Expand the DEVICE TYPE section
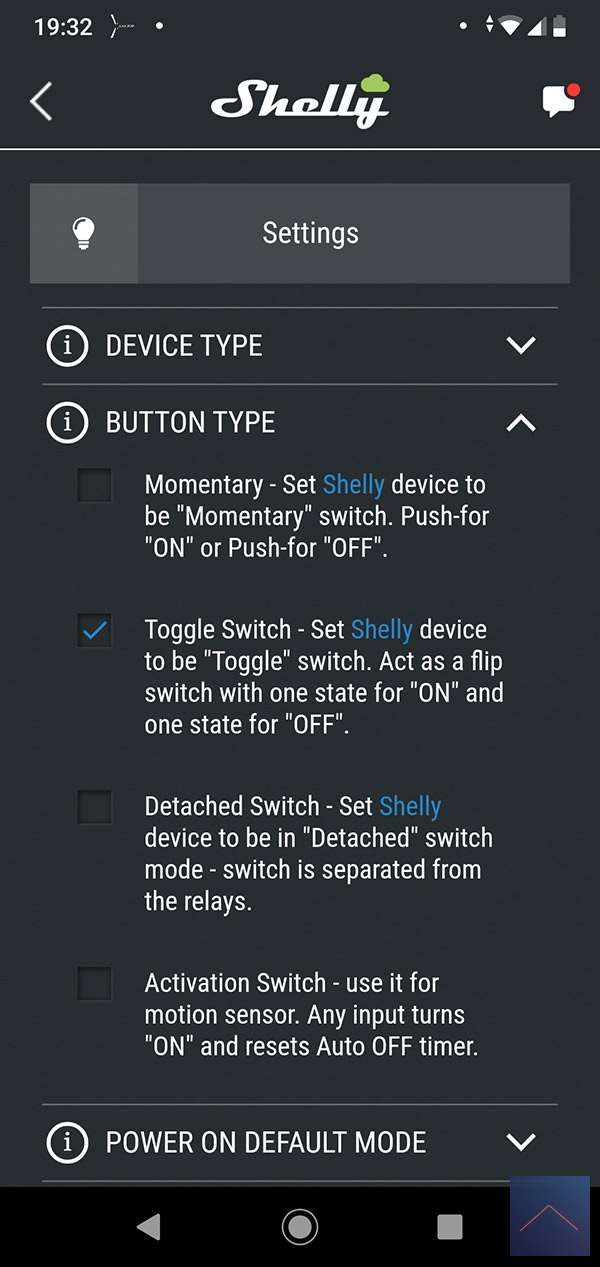600x1267 pixels. click(x=521, y=346)
